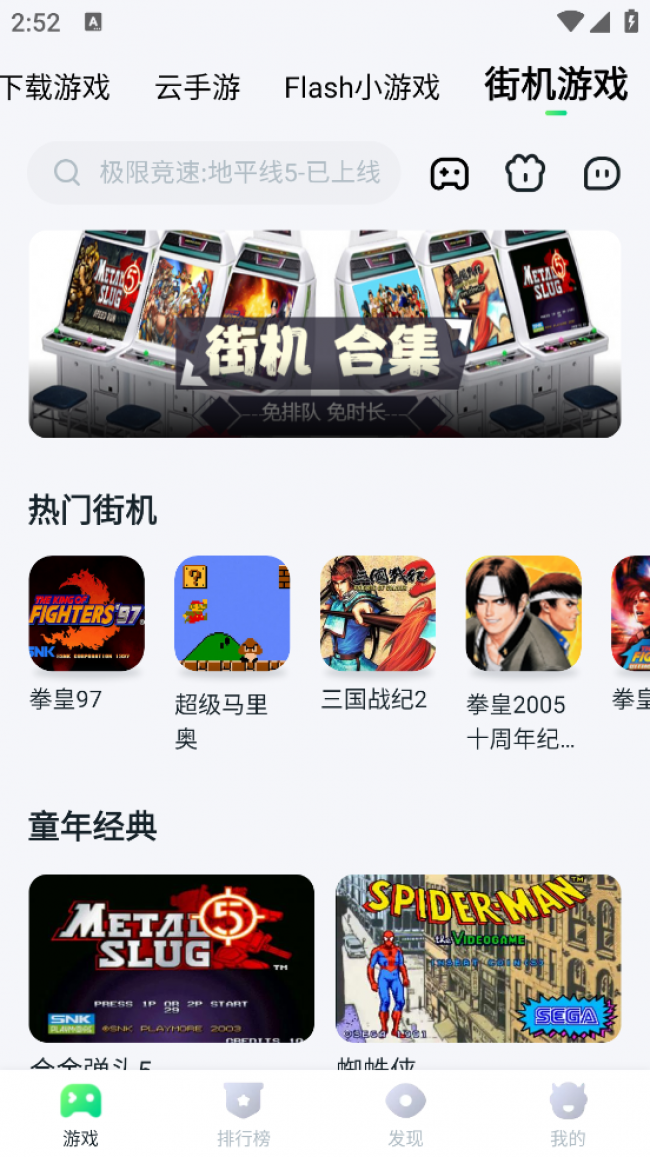Open the Flash小游戏 tab
The width and height of the screenshot is (650, 1157).
pos(362,88)
